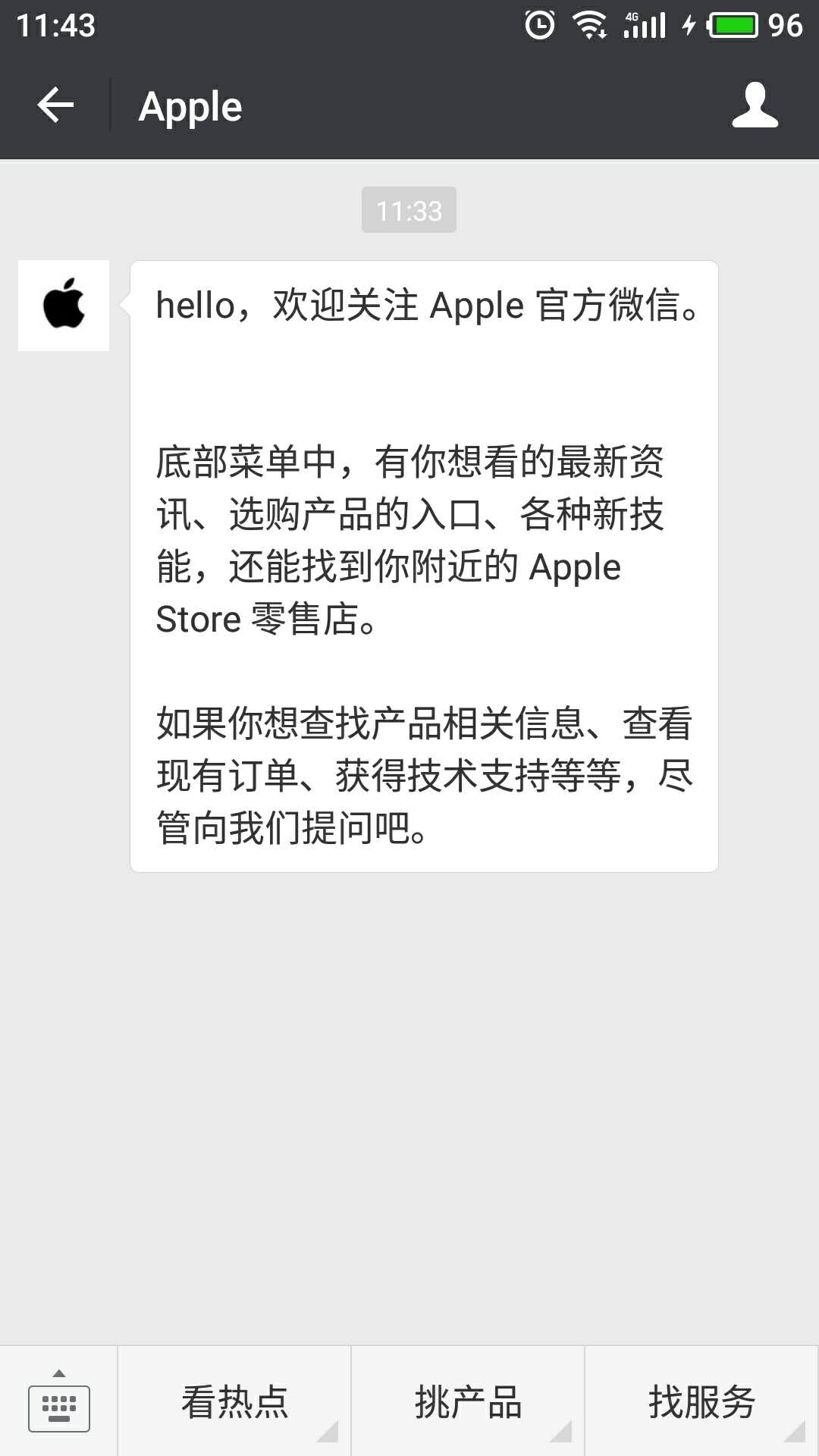819x1456 pixels.
Task: Expand the 挑产品 menu
Action: (468, 1401)
